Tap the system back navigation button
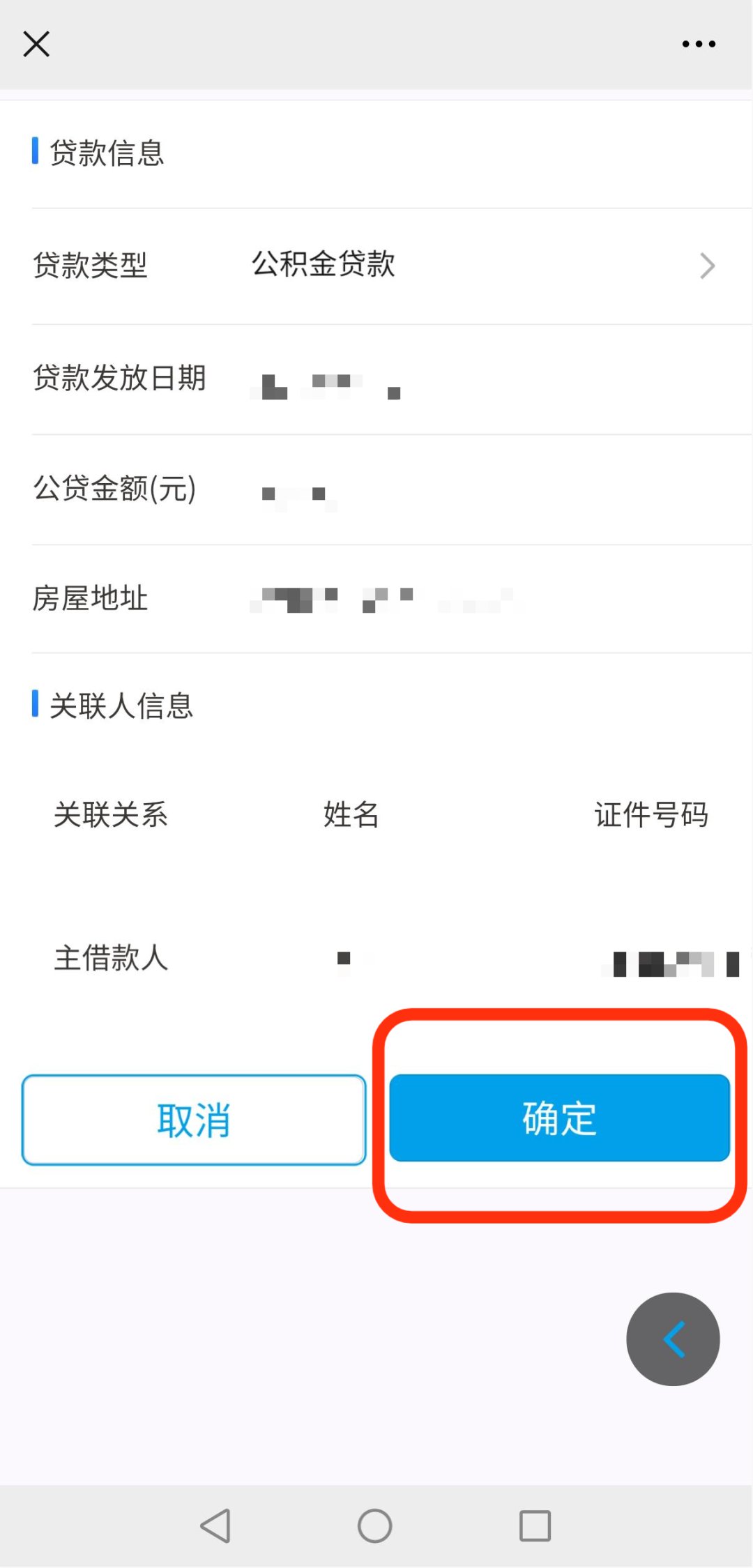 pyautogui.click(x=215, y=1525)
